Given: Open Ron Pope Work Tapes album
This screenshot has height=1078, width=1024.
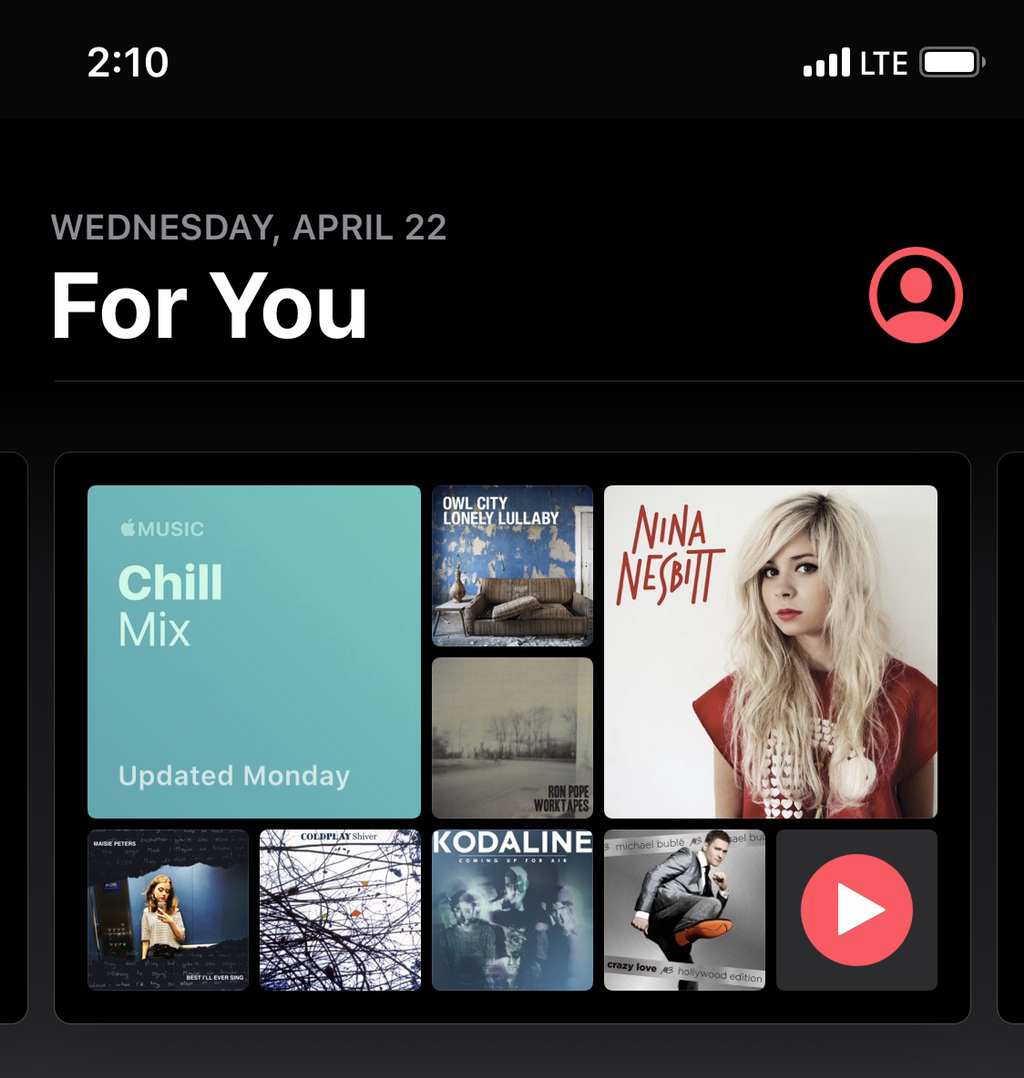Looking at the screenshot, I should (512, 738).
